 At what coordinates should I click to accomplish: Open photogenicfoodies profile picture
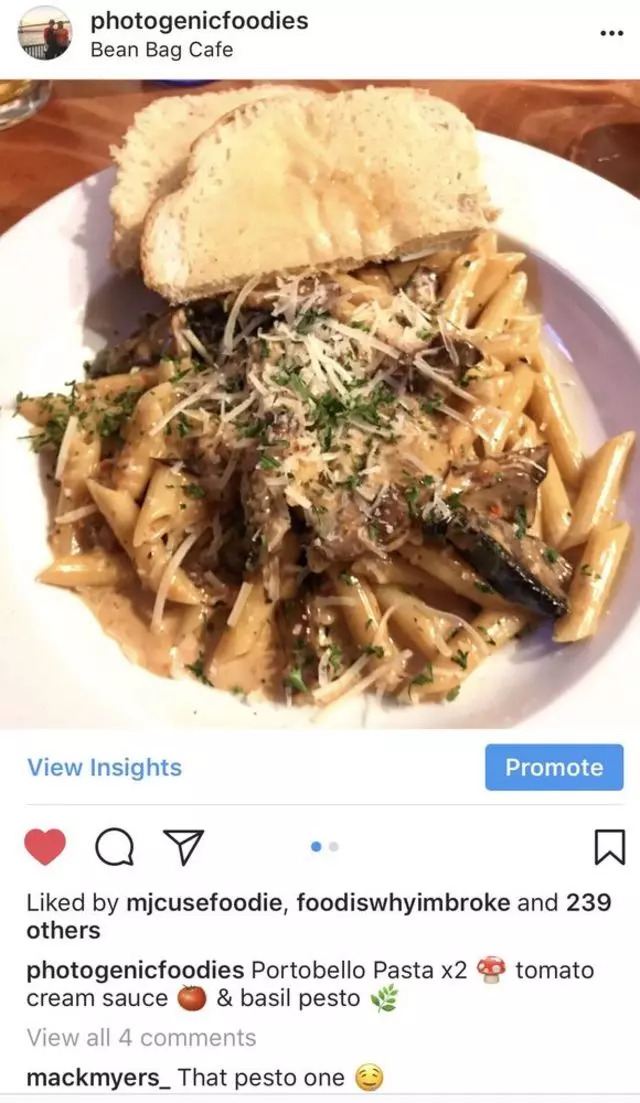point(44,33)
